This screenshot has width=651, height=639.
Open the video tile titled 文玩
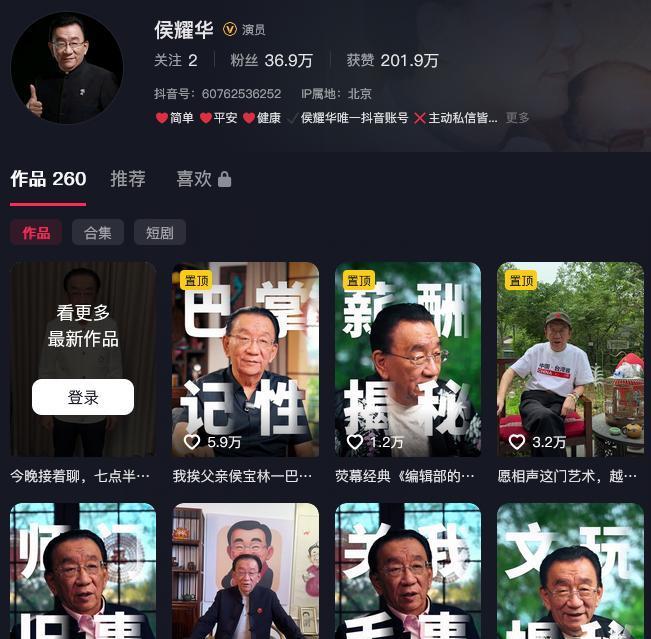pos(570,570)
